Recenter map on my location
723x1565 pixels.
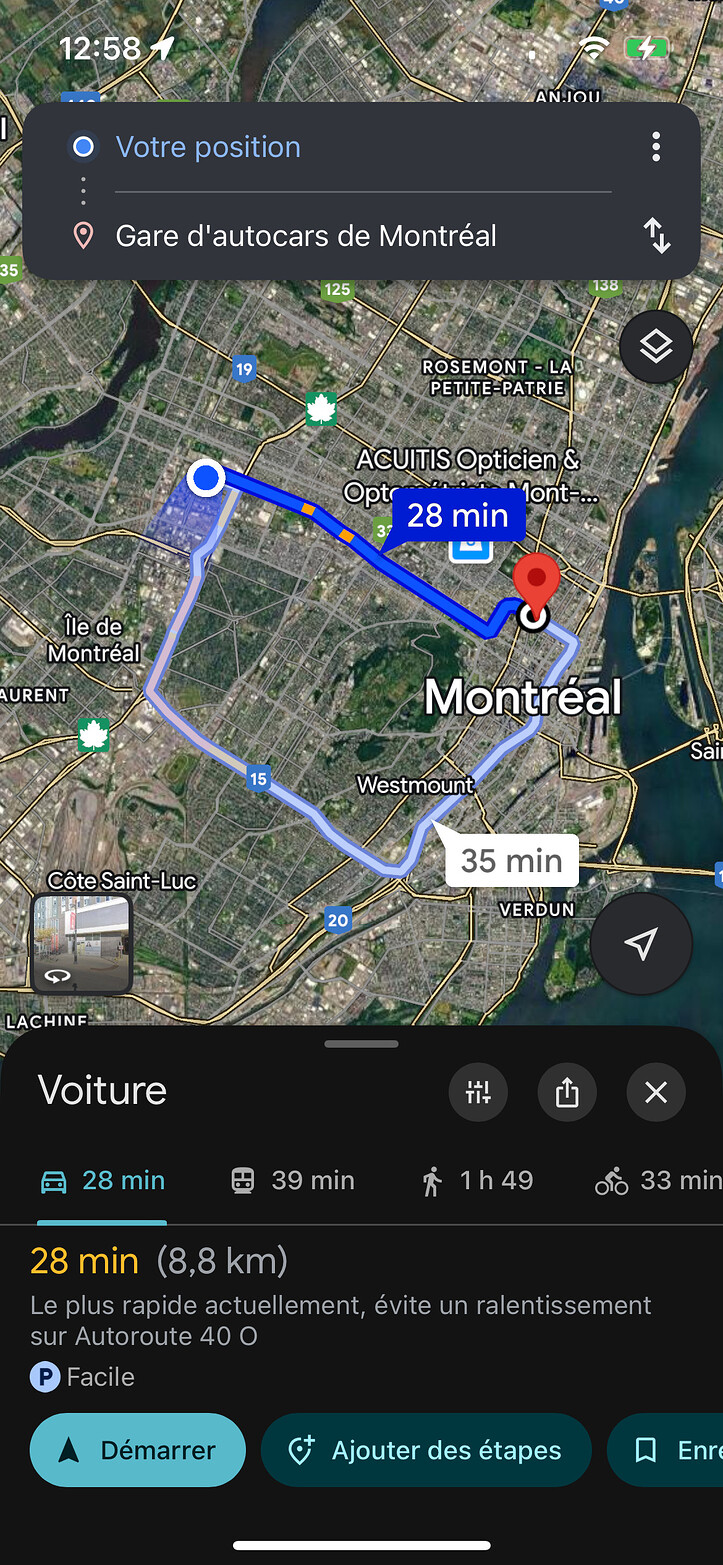tap(640, 943)
